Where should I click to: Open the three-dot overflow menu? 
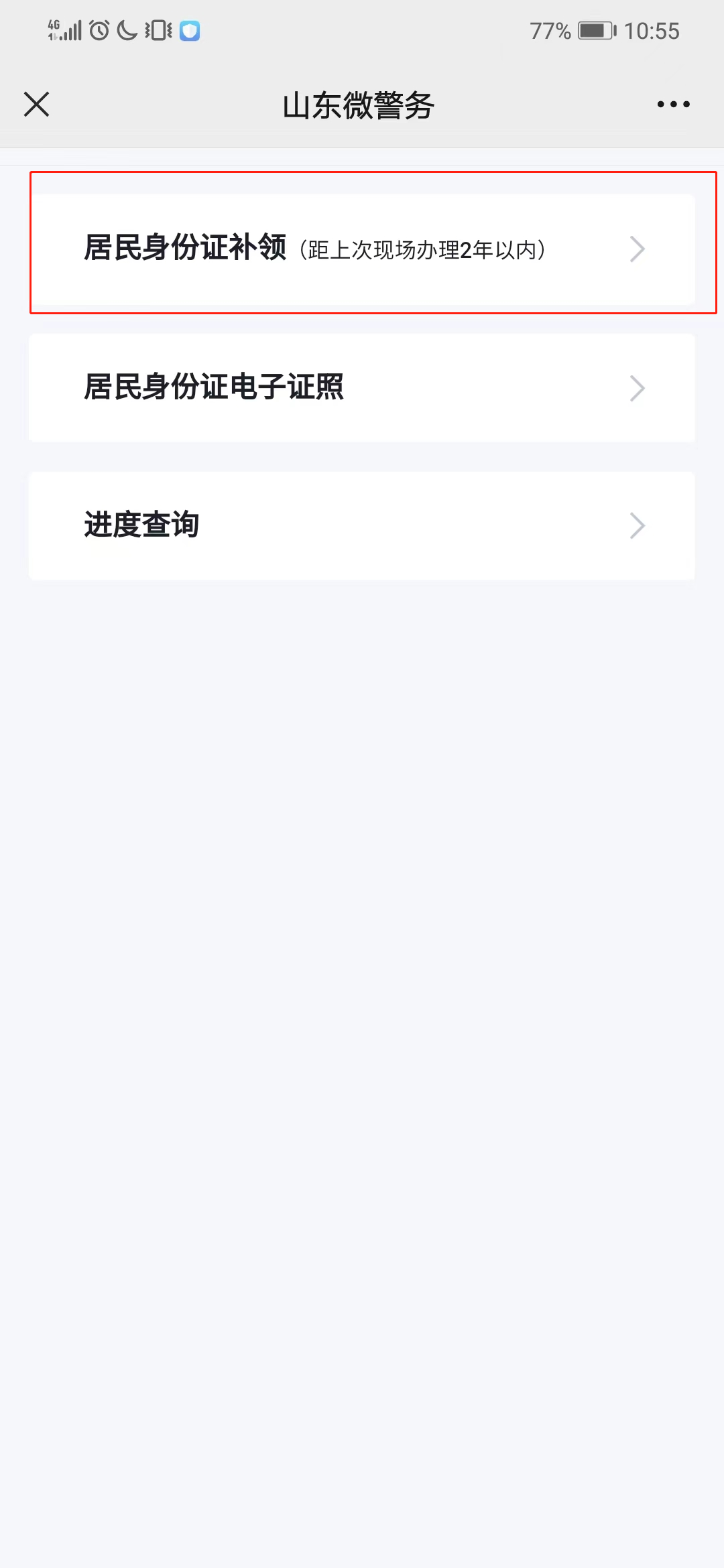tap(673, 105)
